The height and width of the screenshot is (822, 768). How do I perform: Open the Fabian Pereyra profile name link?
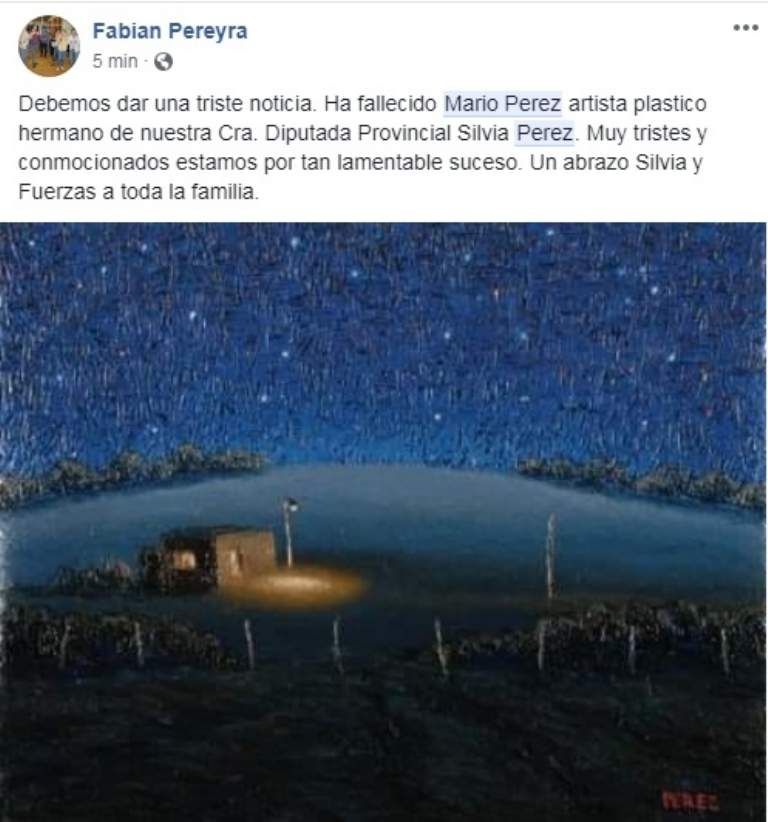point(170,31)
